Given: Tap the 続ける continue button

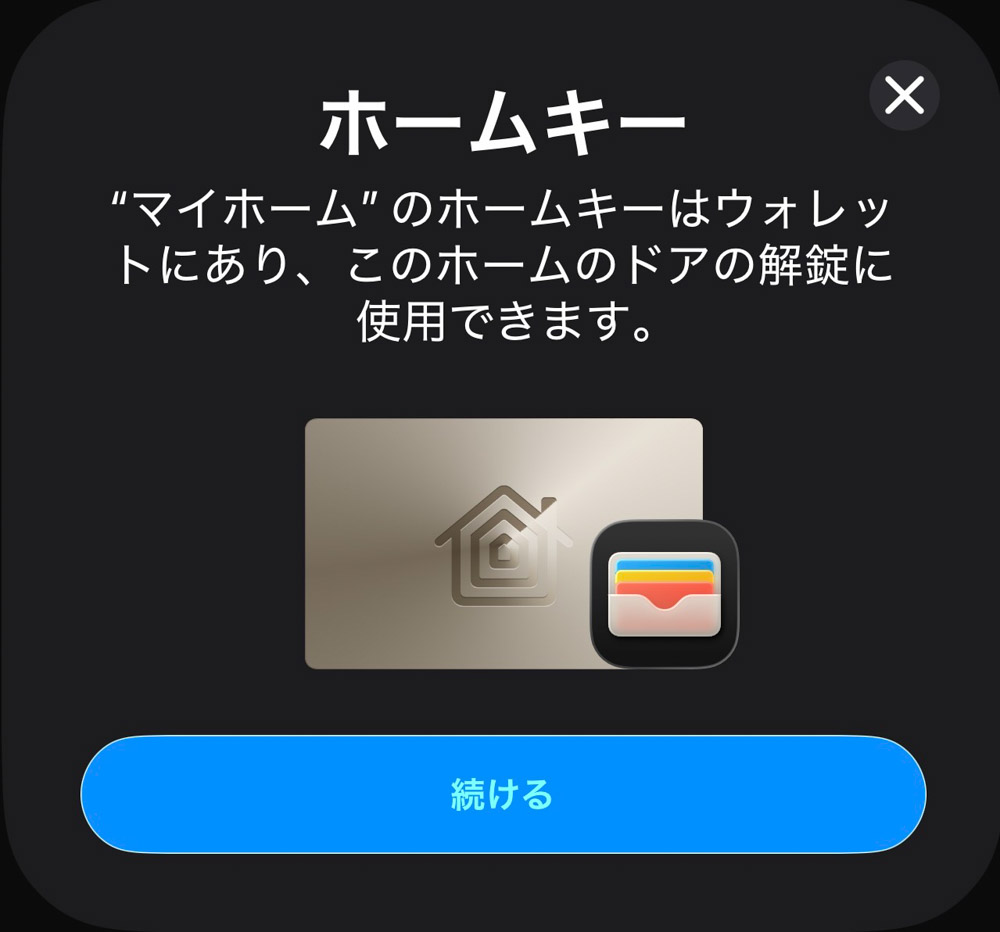Looking at the screenshot, I should pyautogui.click(x=503, y=795).
